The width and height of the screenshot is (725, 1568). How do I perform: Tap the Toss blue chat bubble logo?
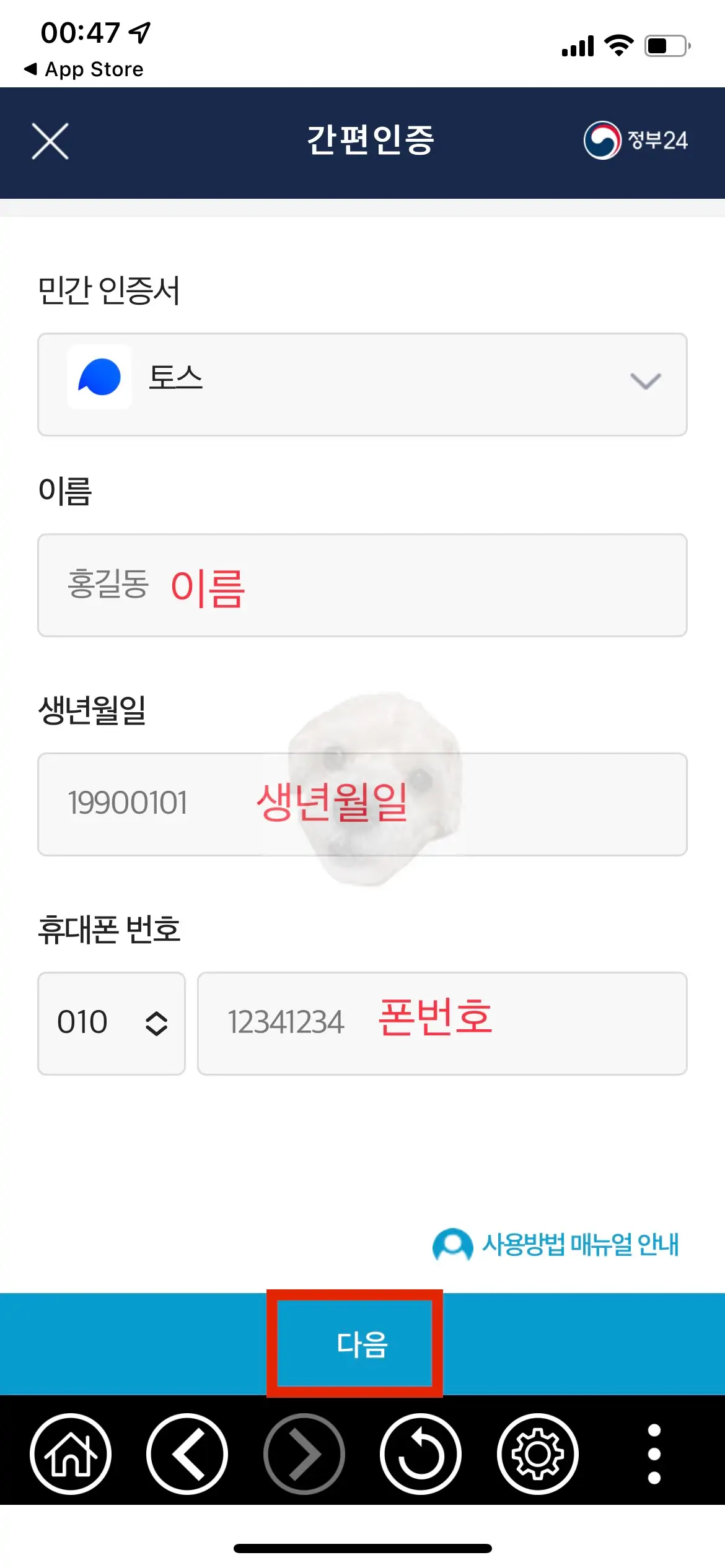click(100, 380)
